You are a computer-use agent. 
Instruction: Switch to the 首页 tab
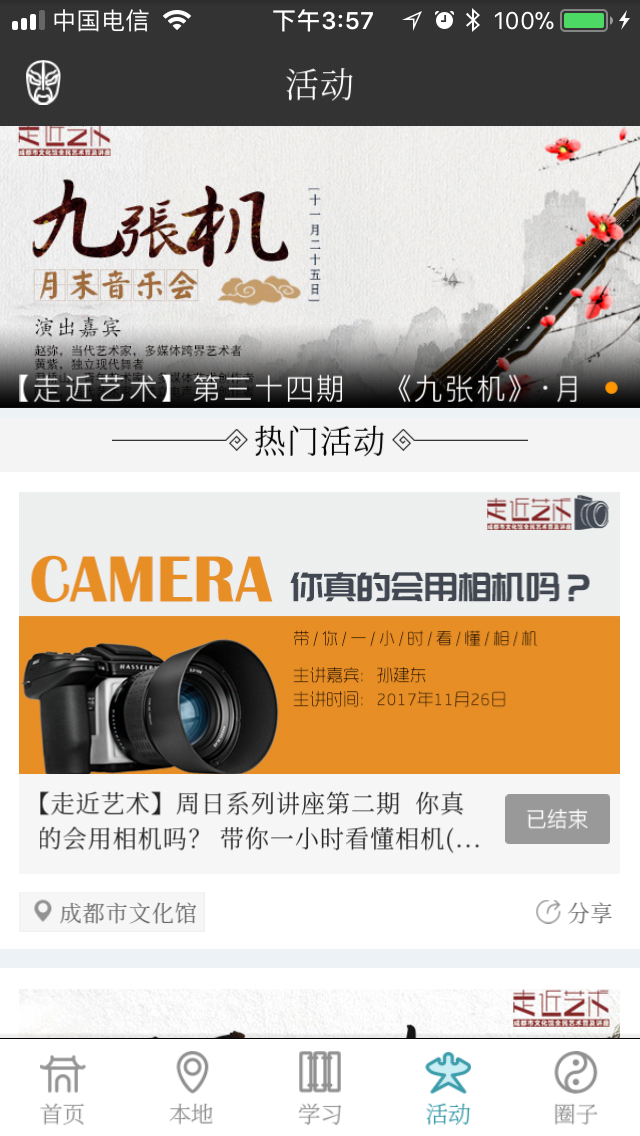pos(62,1088)
